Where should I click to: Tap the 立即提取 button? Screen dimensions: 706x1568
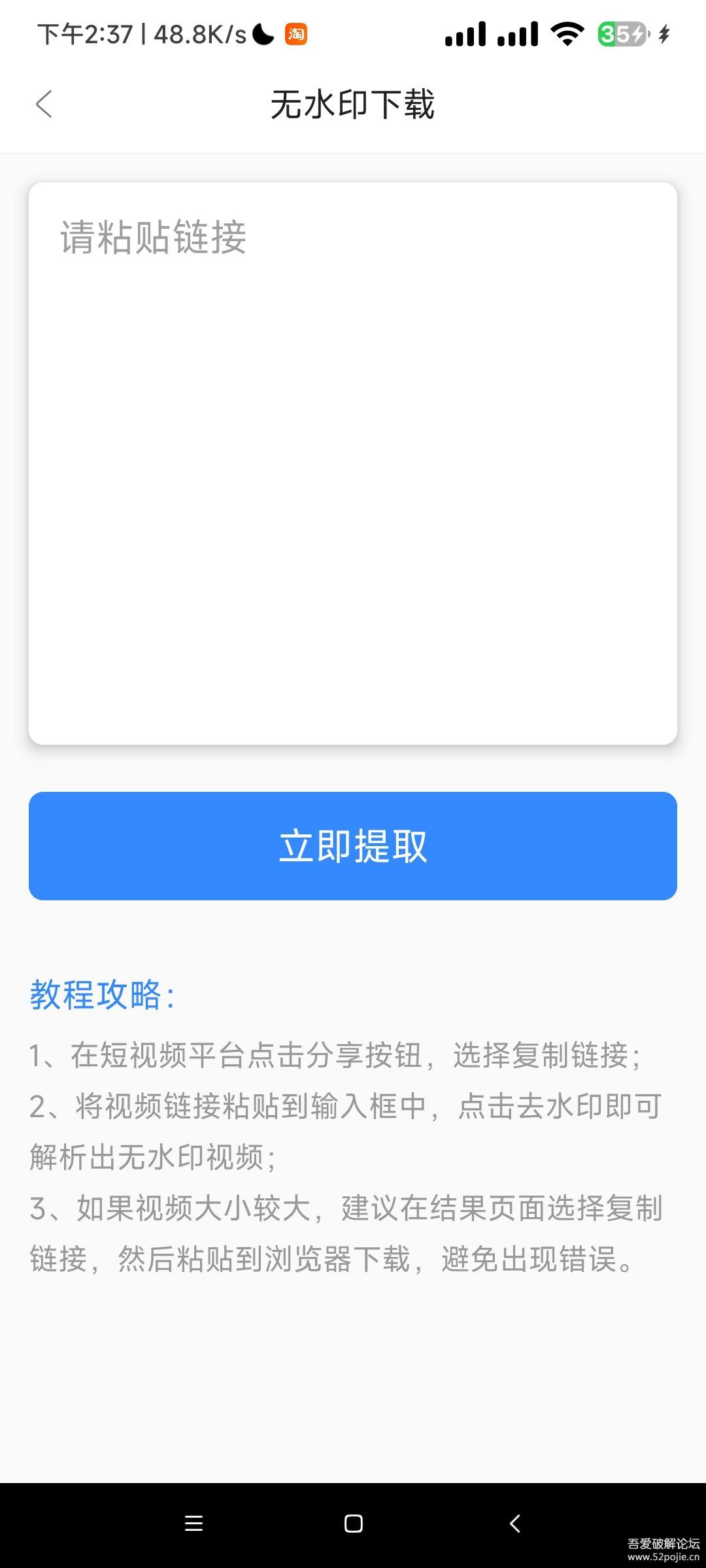pos(353,845)
